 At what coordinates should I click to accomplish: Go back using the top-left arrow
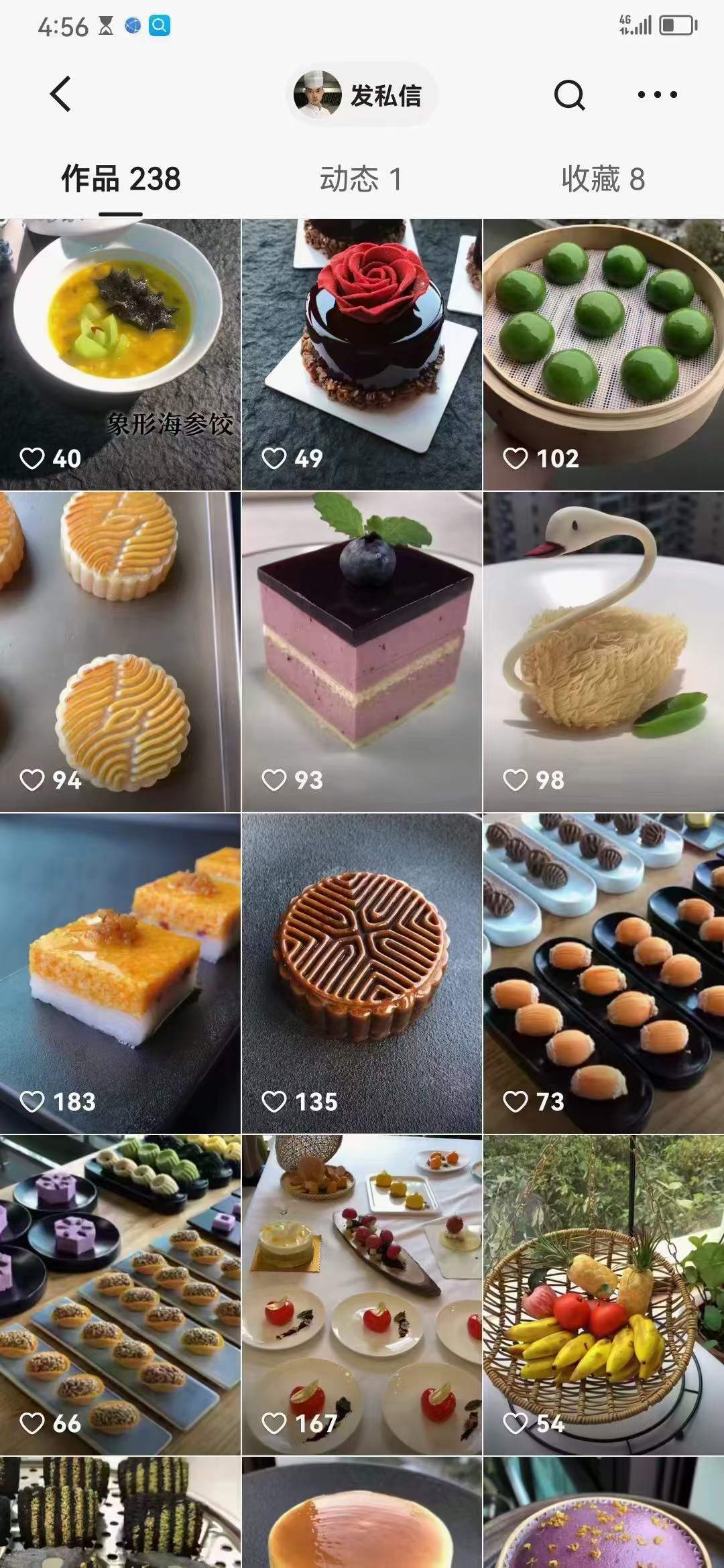click(60, 94)
